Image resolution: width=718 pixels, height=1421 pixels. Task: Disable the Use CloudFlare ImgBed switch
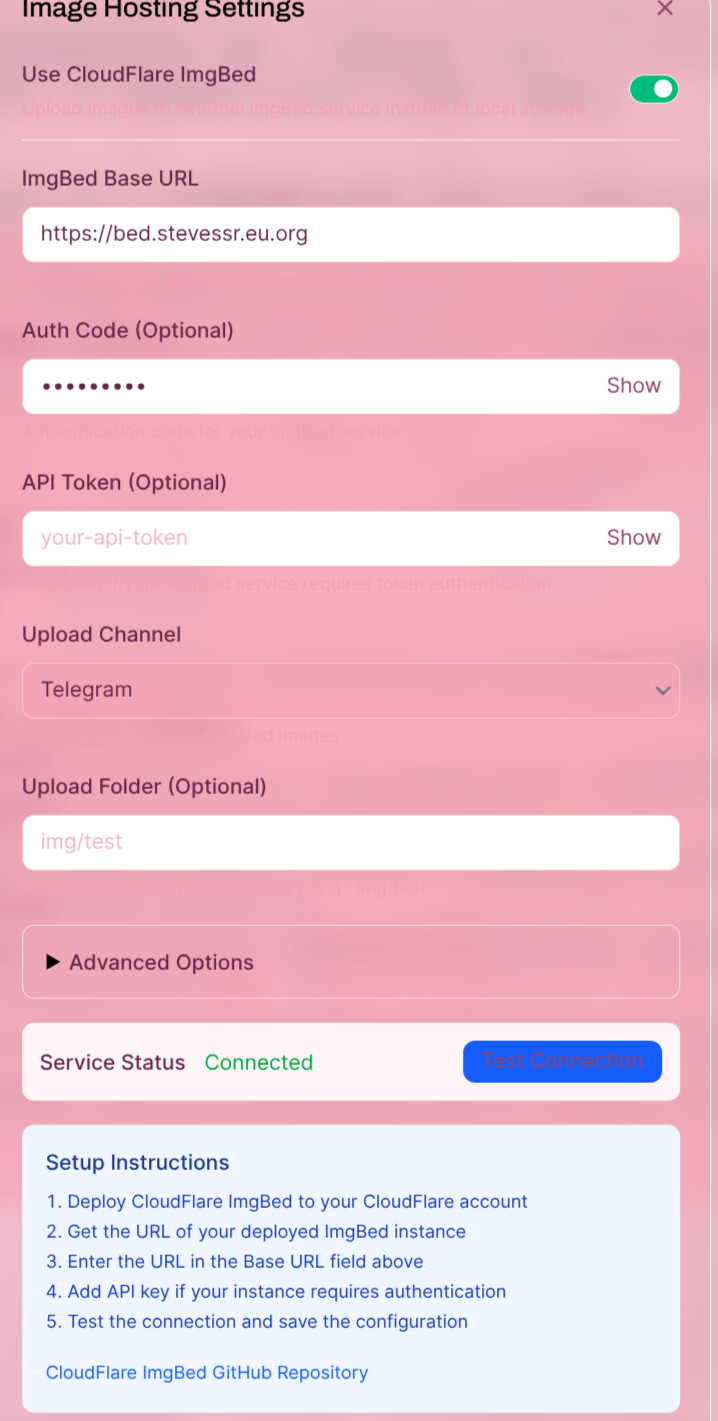654,89
